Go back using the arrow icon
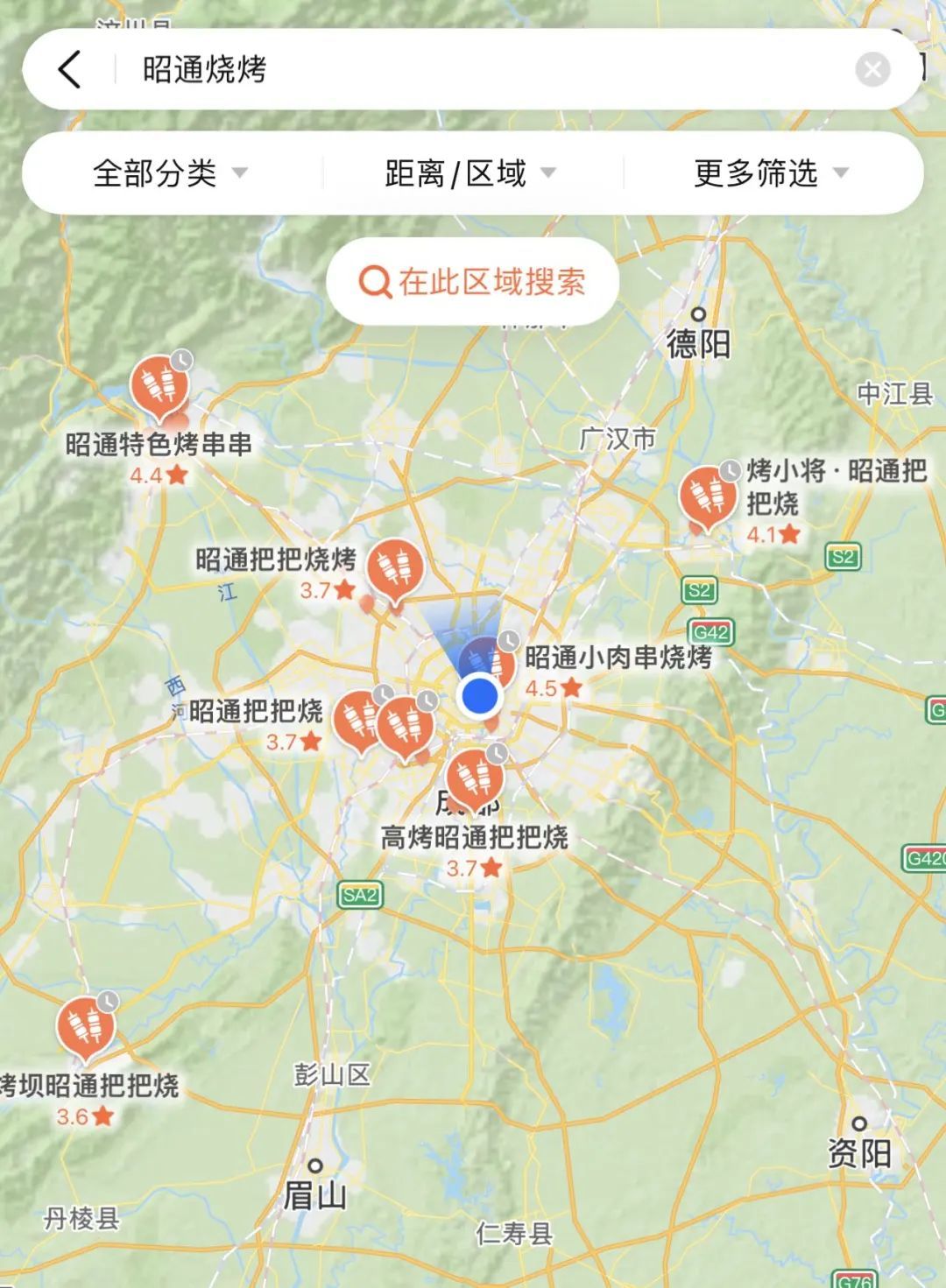946x1288 pixels. [x=70, y=69]
